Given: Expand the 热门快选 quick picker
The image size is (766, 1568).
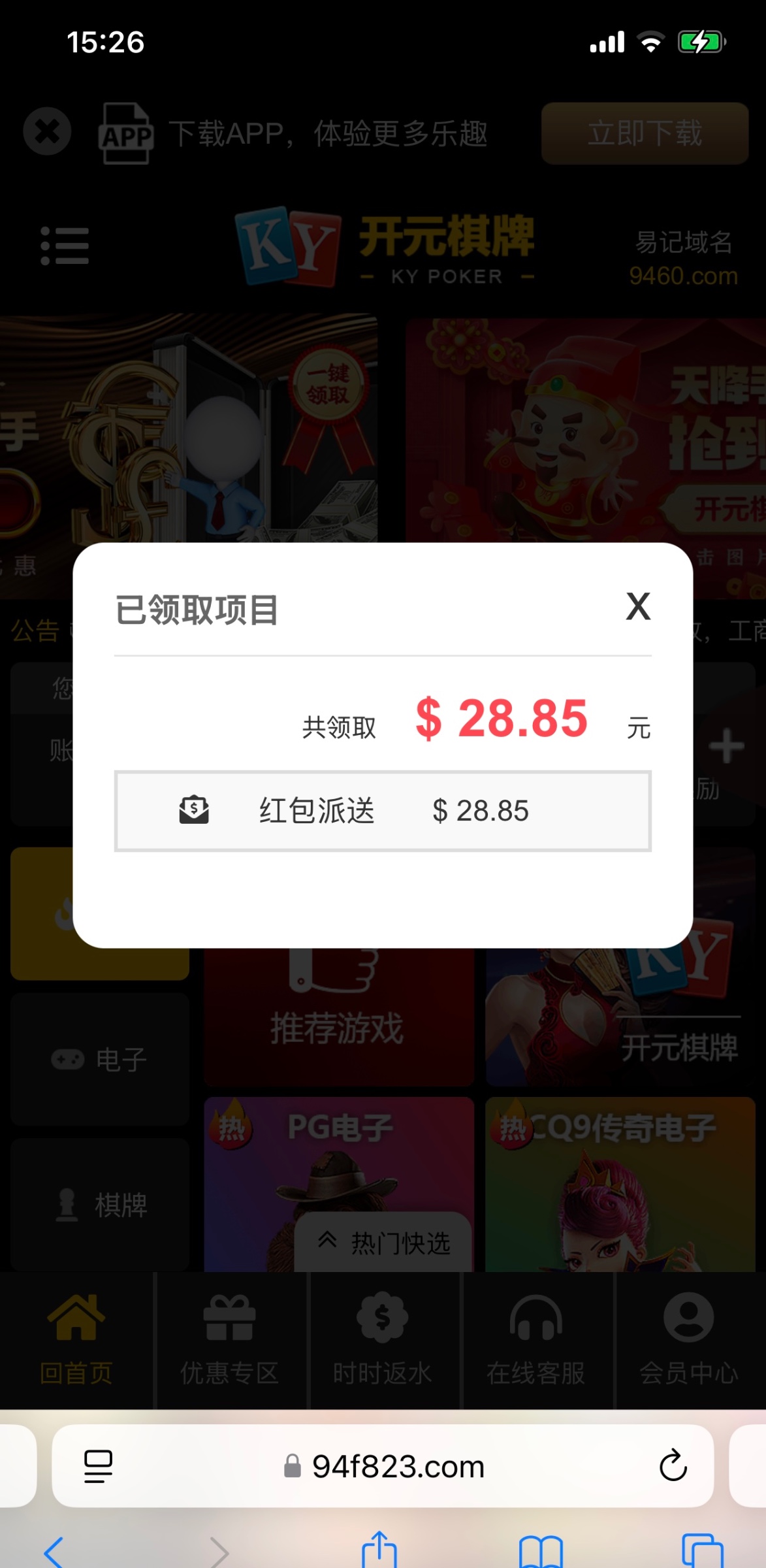Looking at the screenshot, I should click(384, 1243).
